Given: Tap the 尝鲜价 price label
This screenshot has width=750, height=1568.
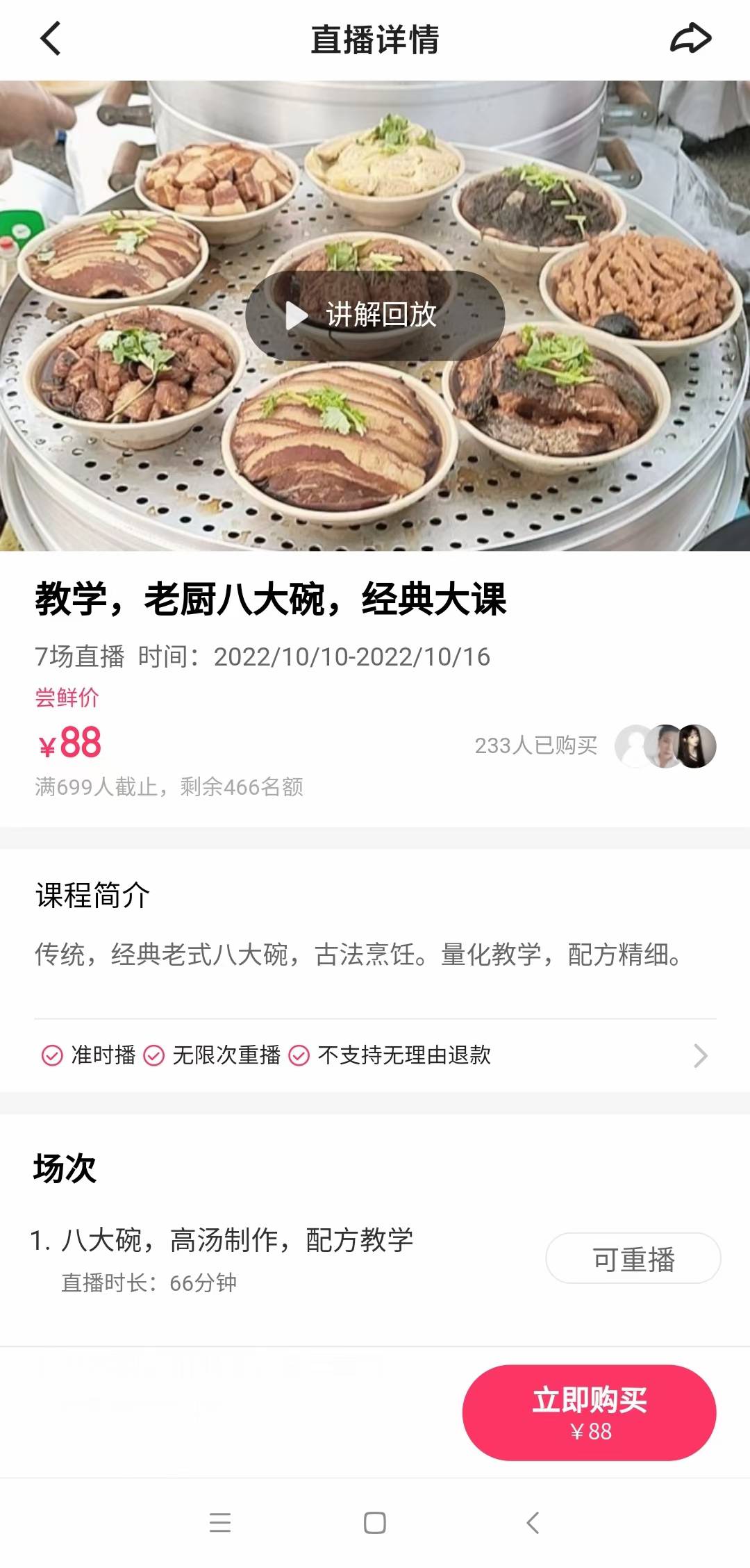Looking at the screenshot, I should click(x=67, y=697).
